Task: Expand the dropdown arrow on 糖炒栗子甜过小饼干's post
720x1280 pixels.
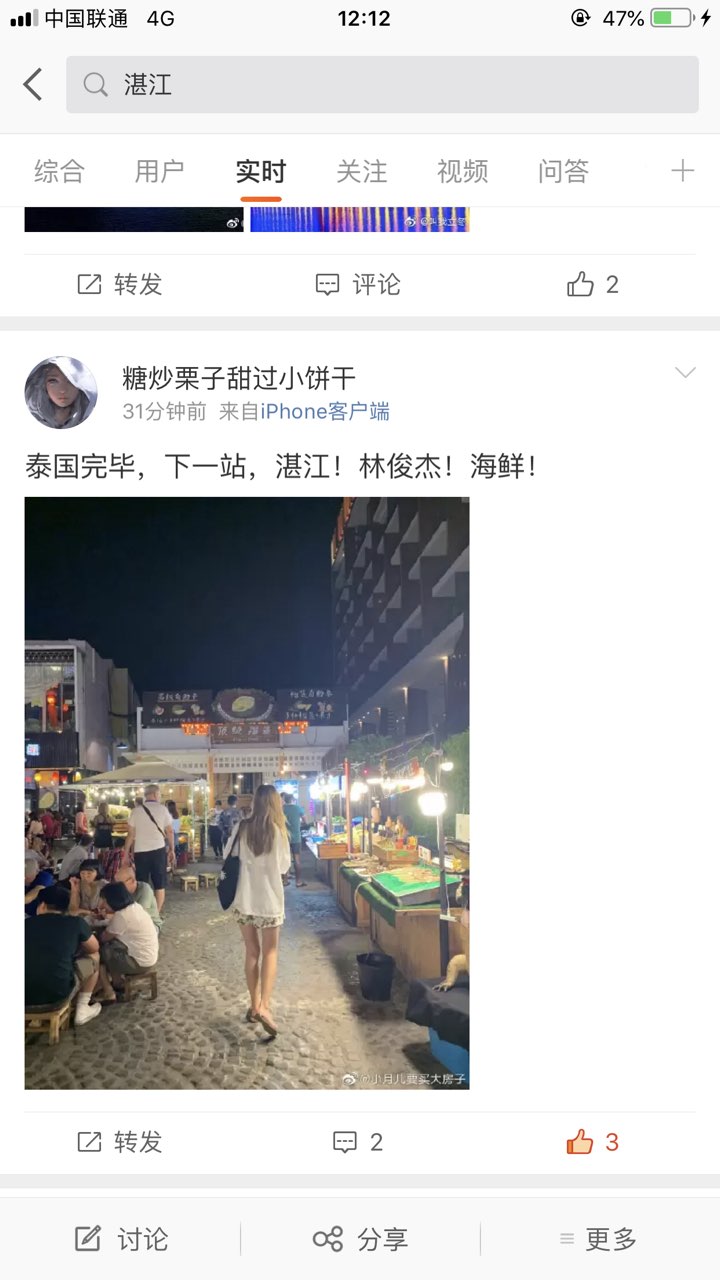Action: point(685,373)
